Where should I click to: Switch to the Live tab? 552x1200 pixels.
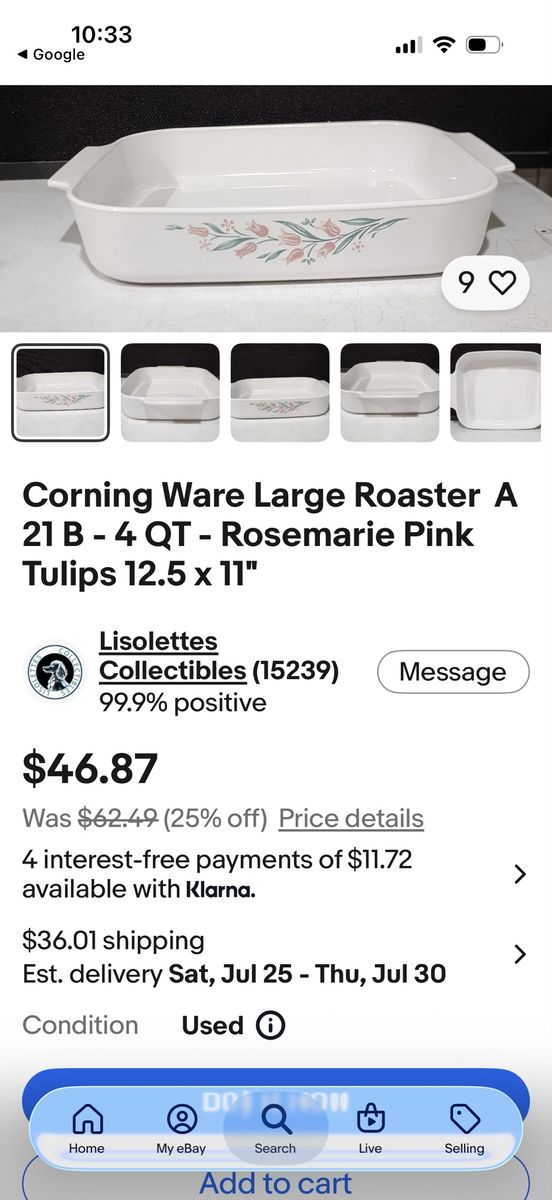[370, 1130]
